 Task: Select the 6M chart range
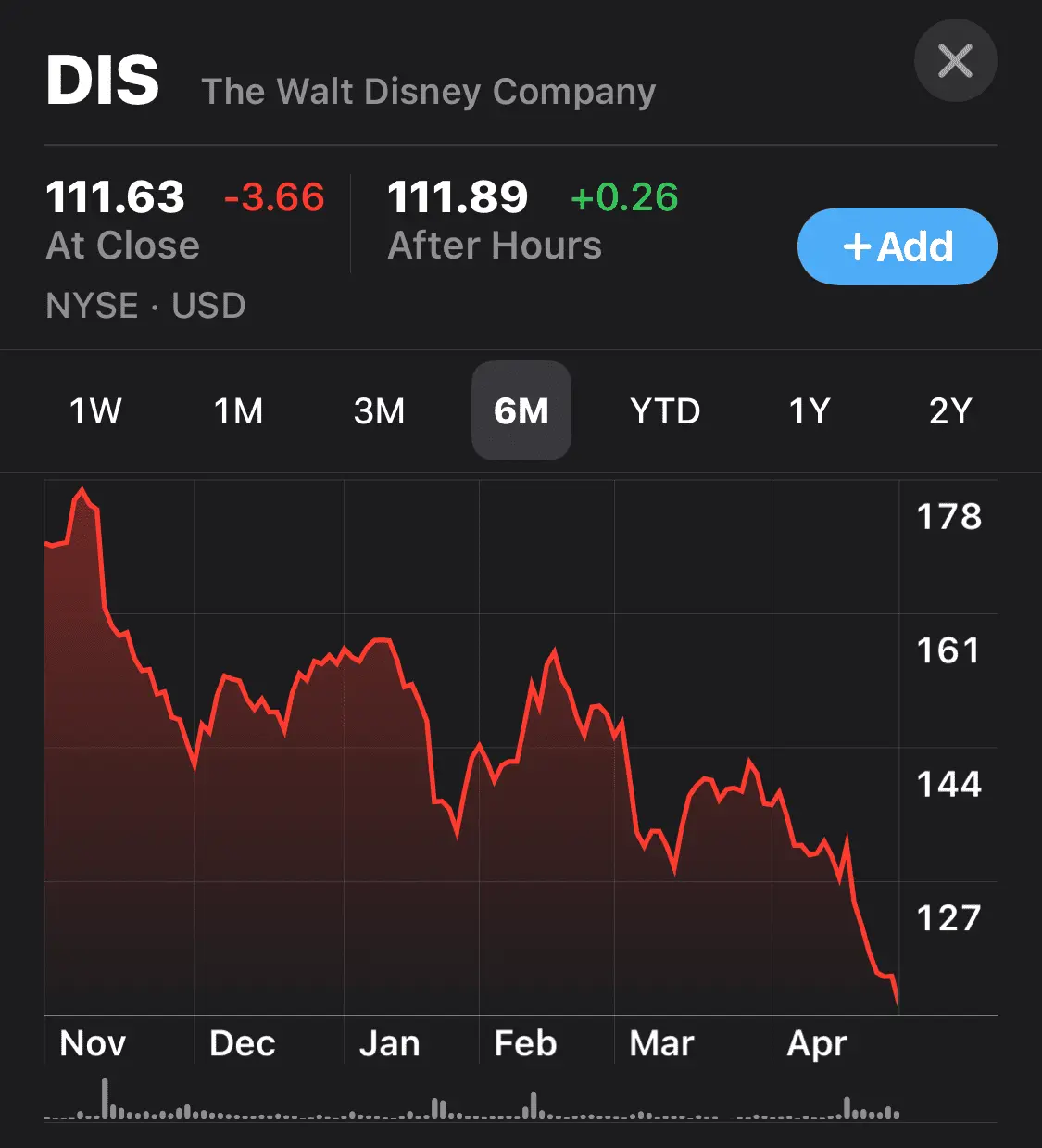tap(521, 410)
